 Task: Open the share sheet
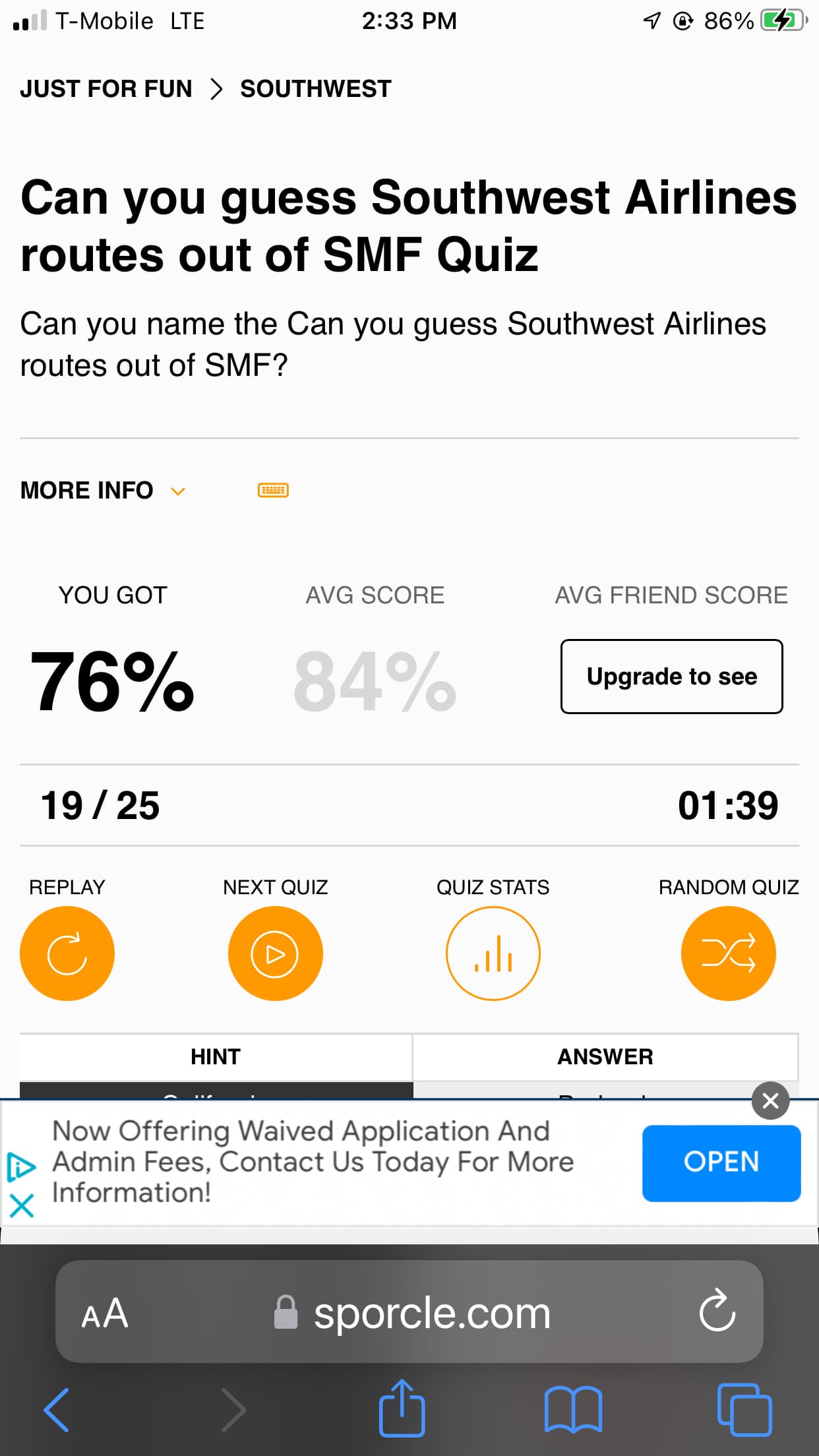point(402,1408)
